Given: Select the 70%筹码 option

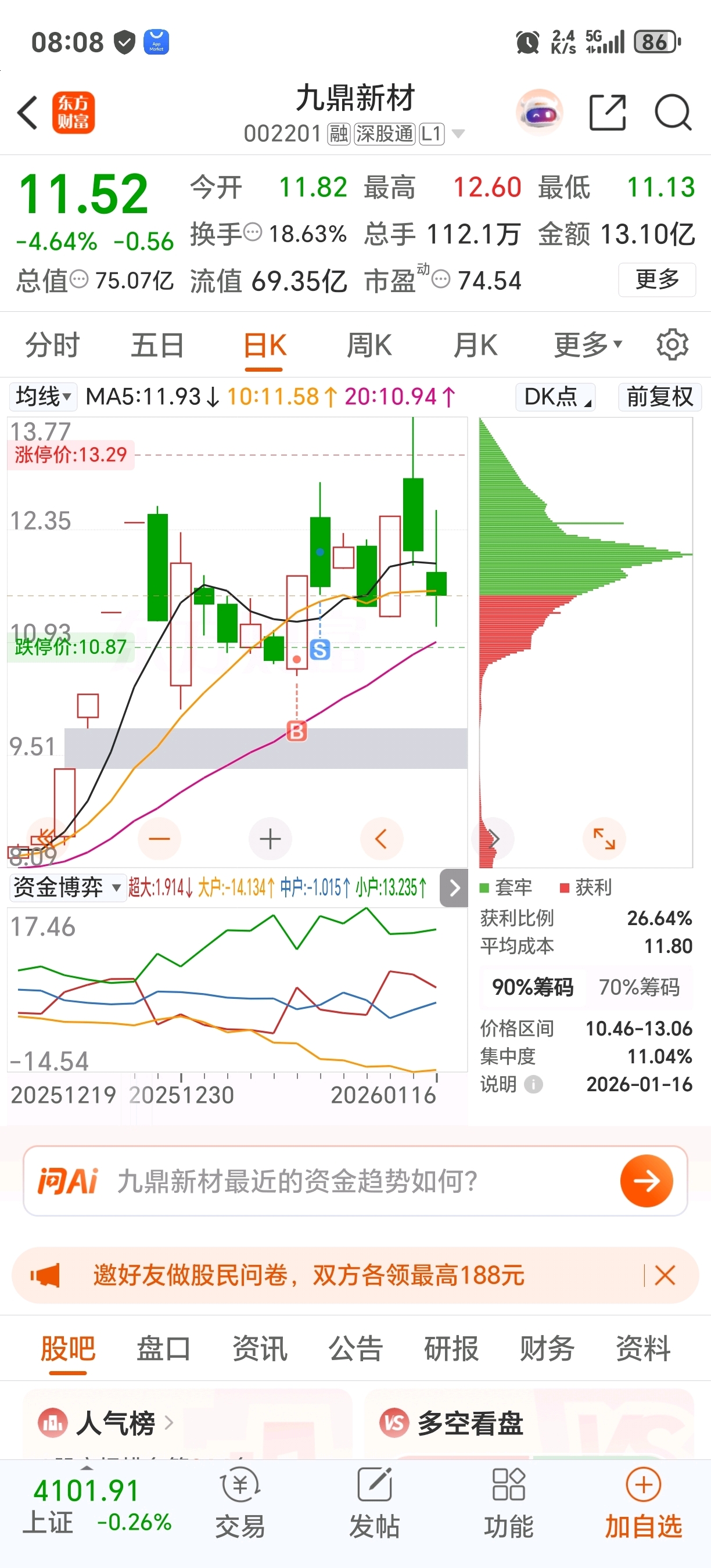Looking at the screenshot, I should pos(638,987).
